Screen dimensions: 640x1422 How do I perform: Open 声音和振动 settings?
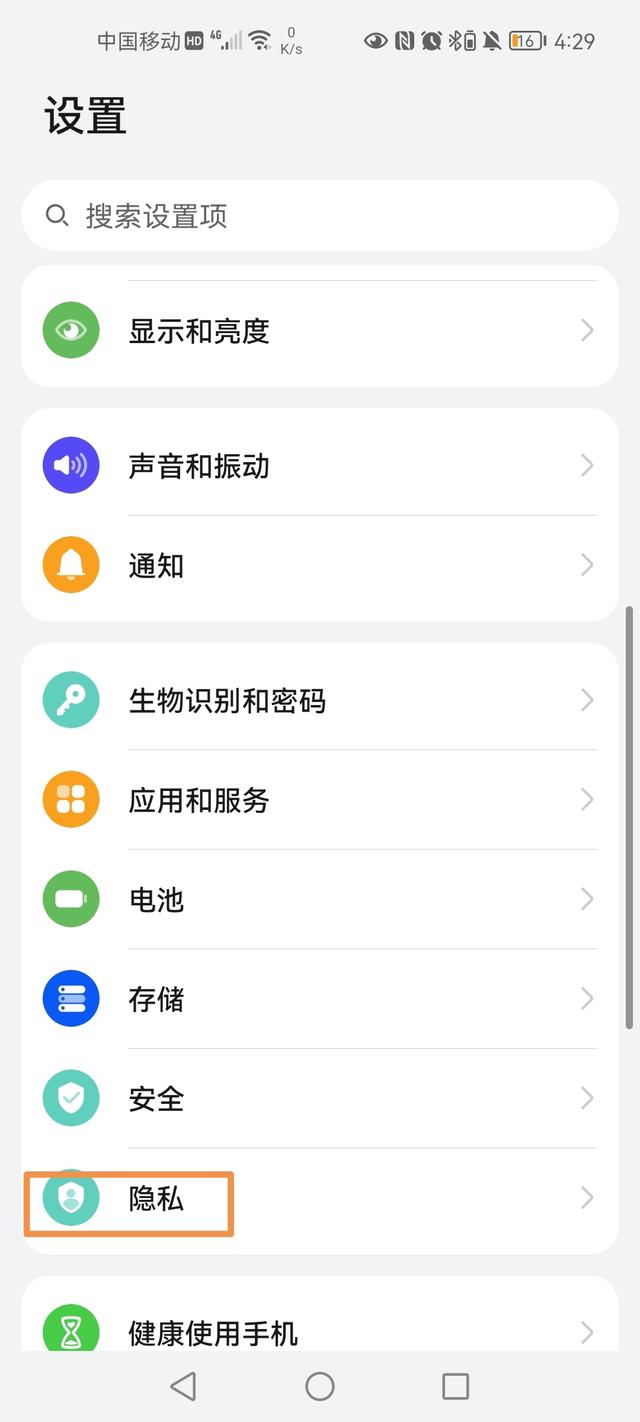coord(320,465)
